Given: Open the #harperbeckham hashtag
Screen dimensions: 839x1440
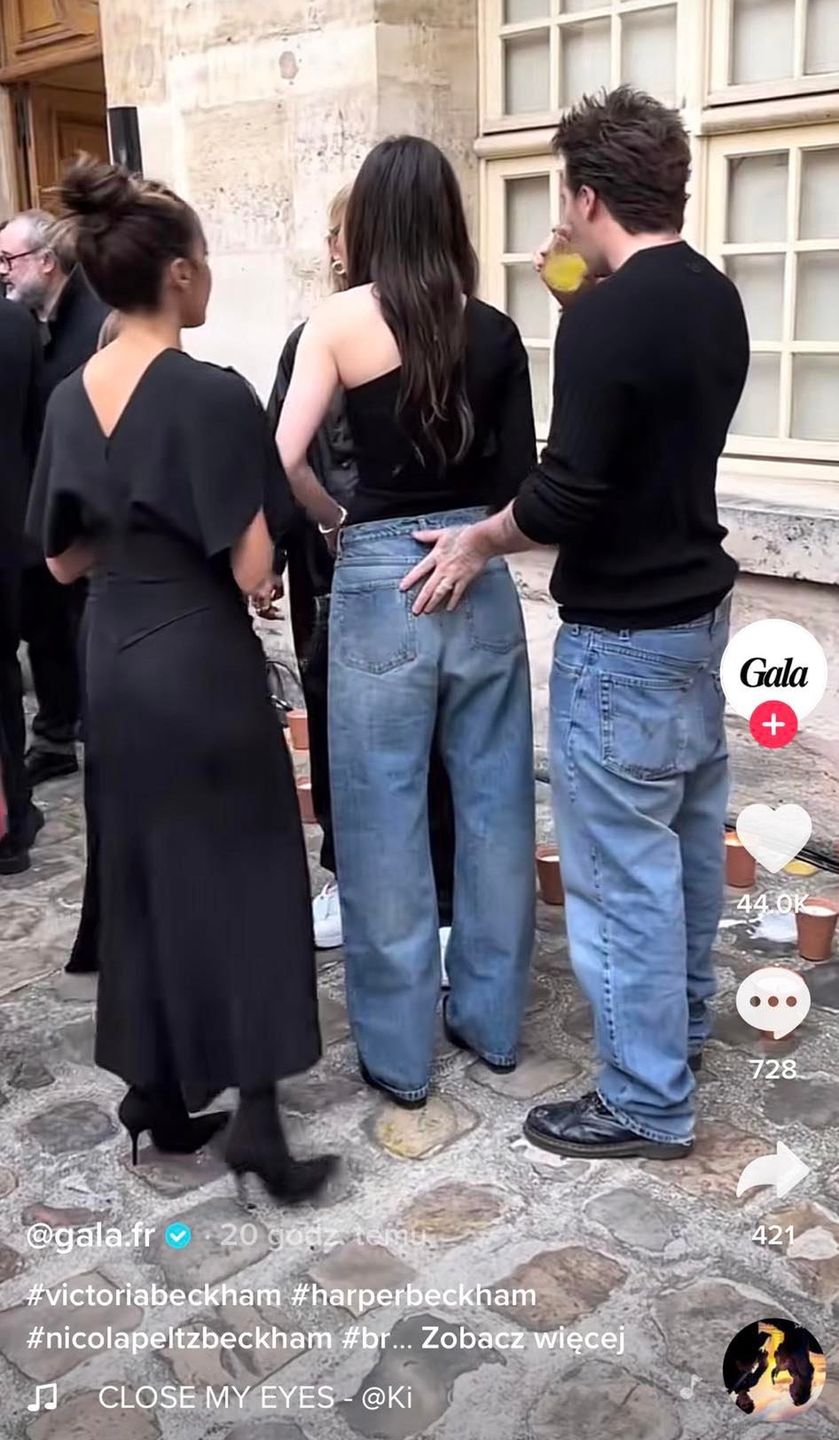Looking at the screenshot, I should (x=413, y=1296).
